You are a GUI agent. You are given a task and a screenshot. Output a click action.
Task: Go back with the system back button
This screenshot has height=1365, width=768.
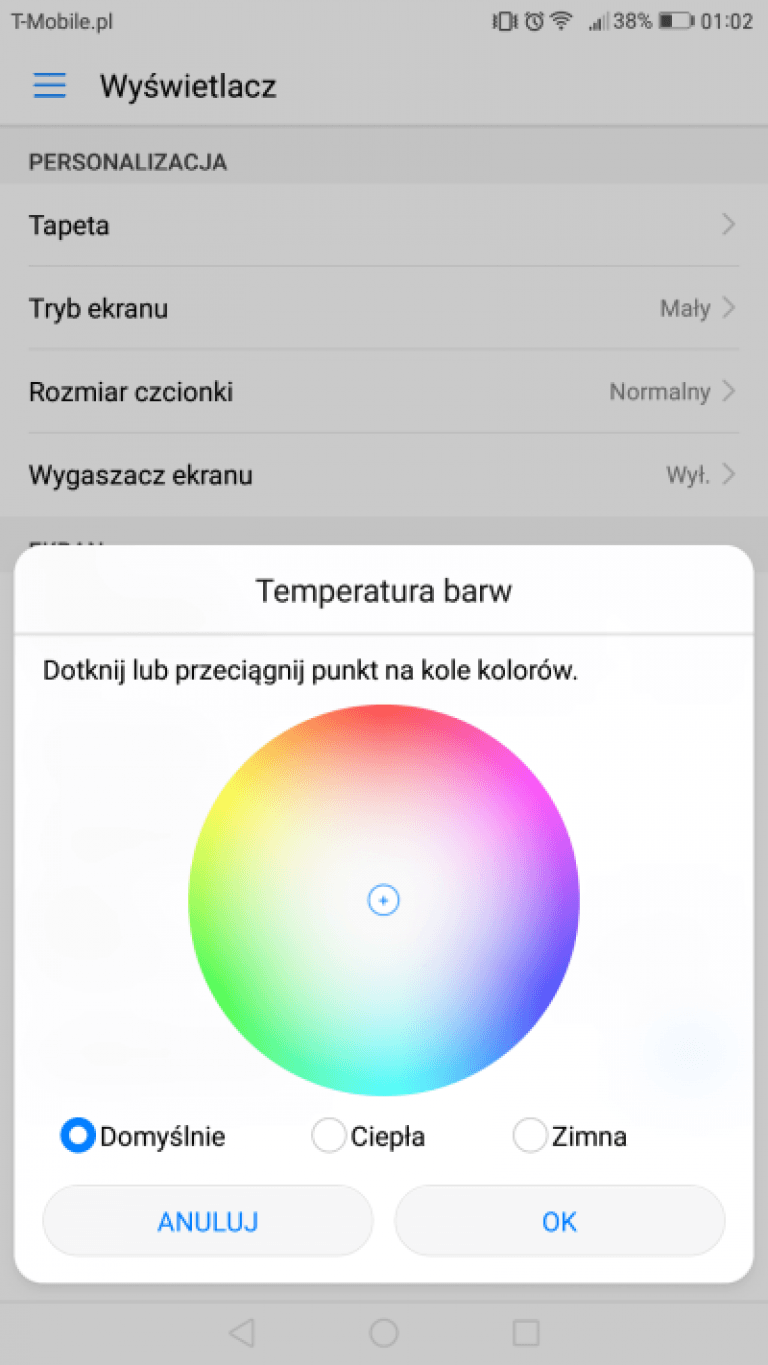[241, 1332]
